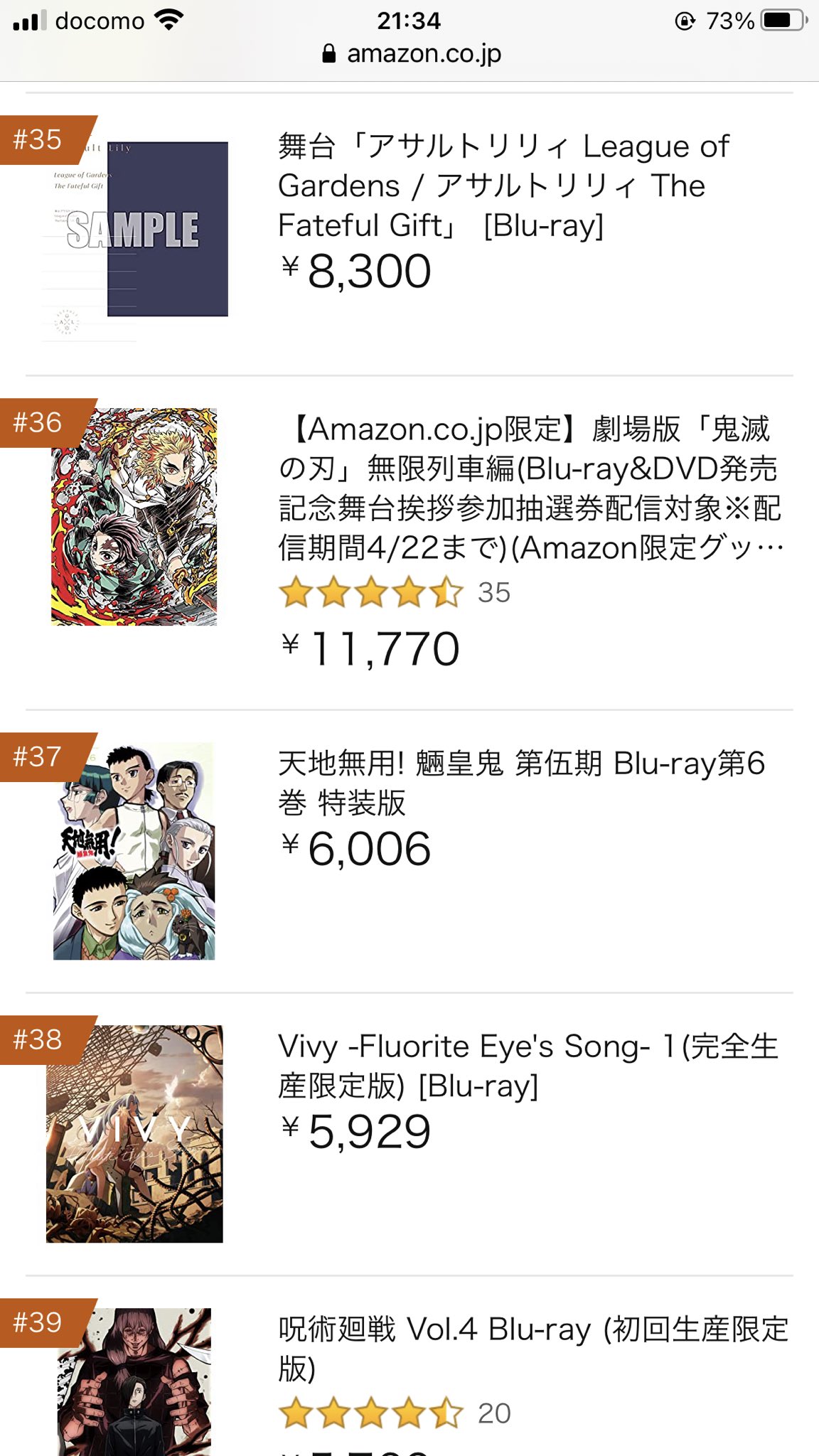Open the Assault Lily Fateful Gift Blu-ray title
Screen dimensions: 819x1456
click(x=503, y=186)
